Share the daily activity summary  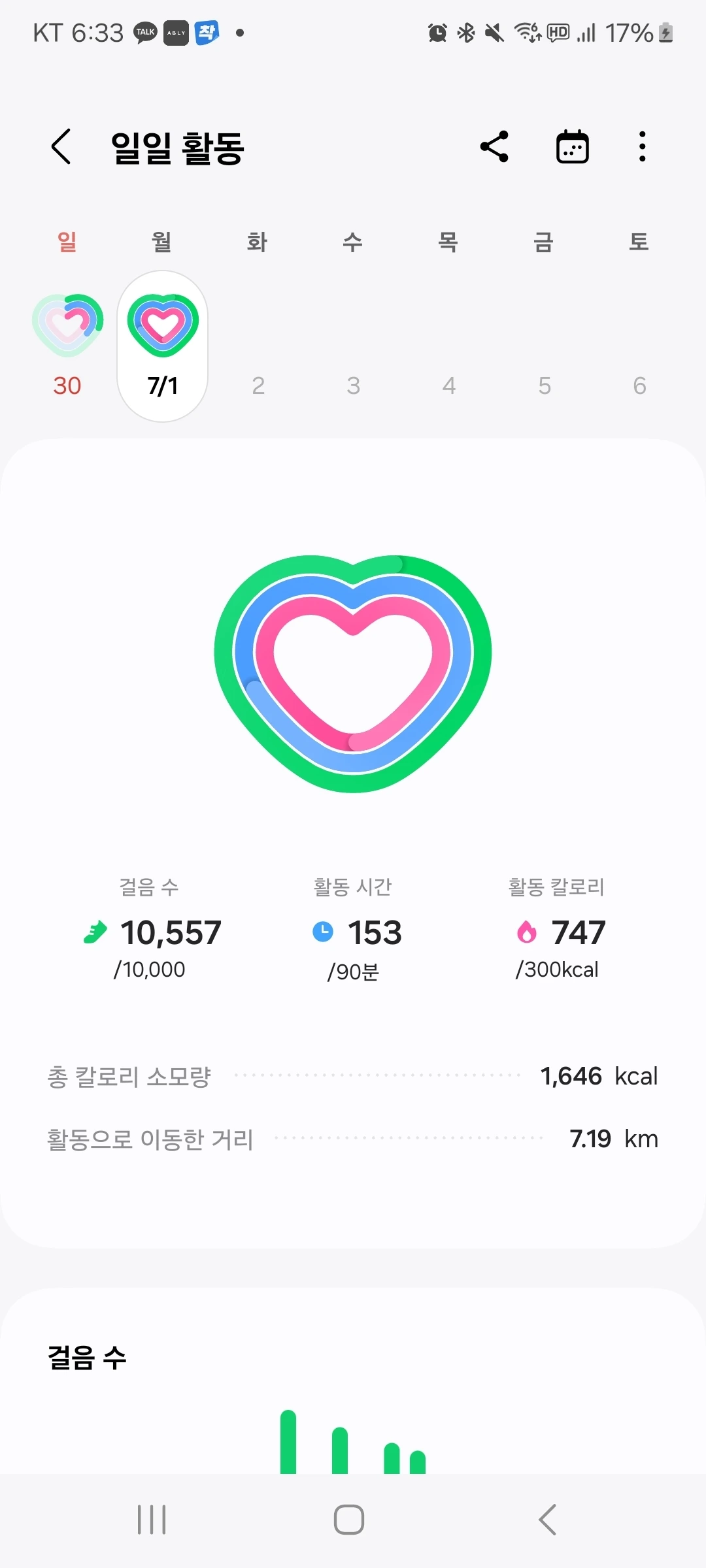tap(494, 146)
